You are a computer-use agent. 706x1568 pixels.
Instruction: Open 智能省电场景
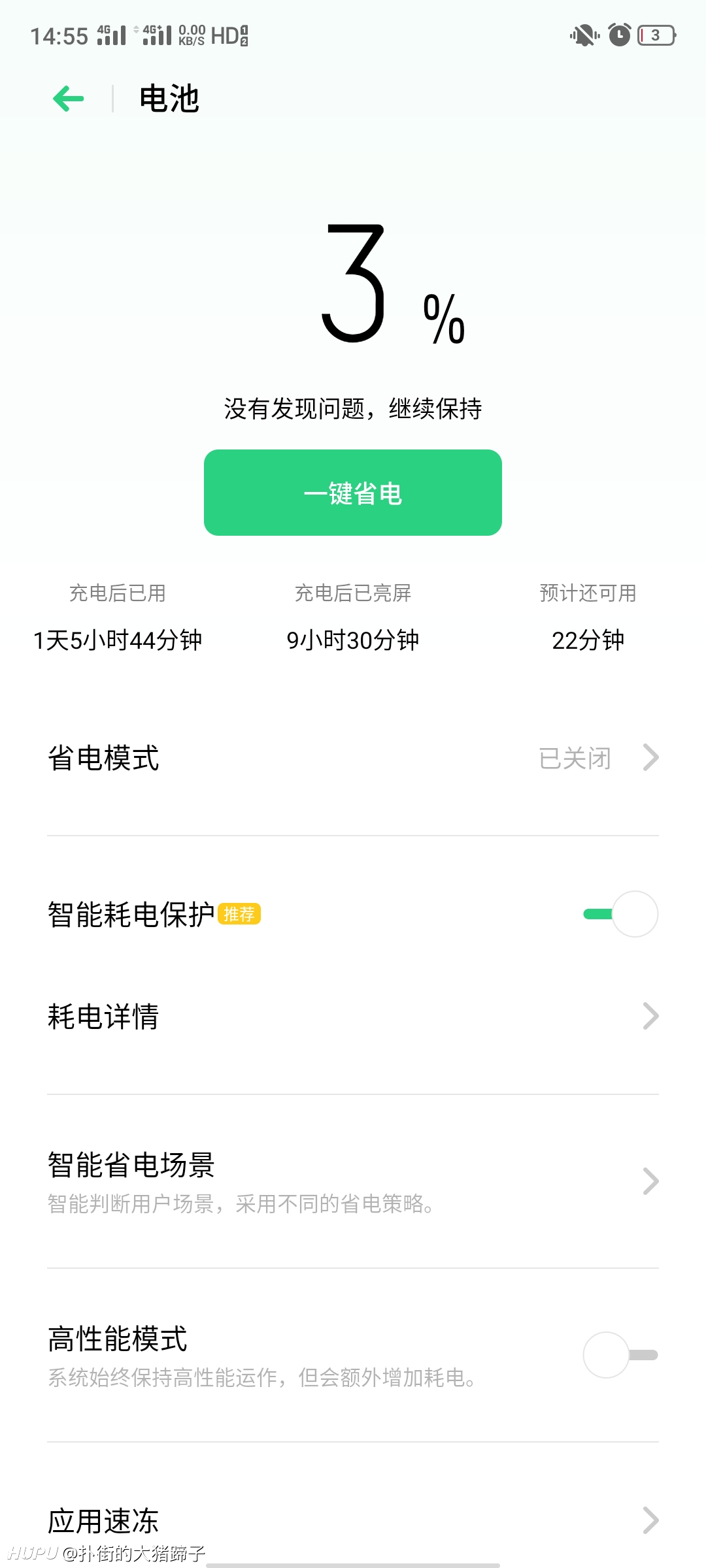tap(353, 1181)
